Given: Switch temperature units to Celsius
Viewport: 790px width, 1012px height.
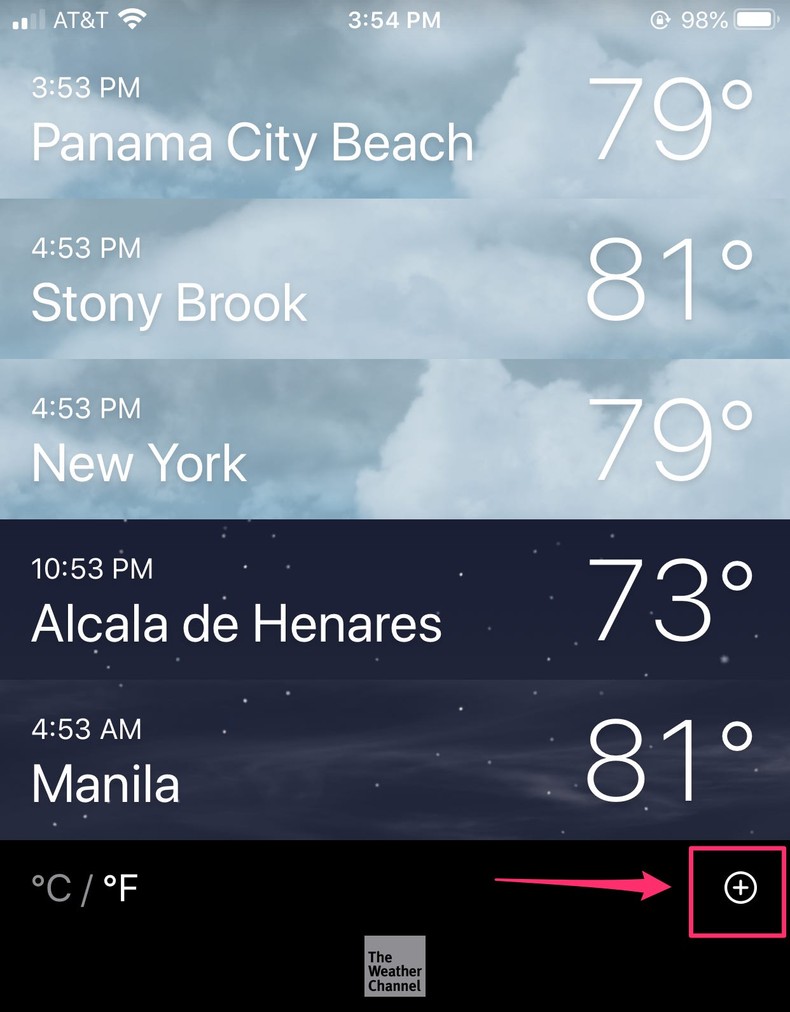Looking at the screenshot, I should 47,886.
